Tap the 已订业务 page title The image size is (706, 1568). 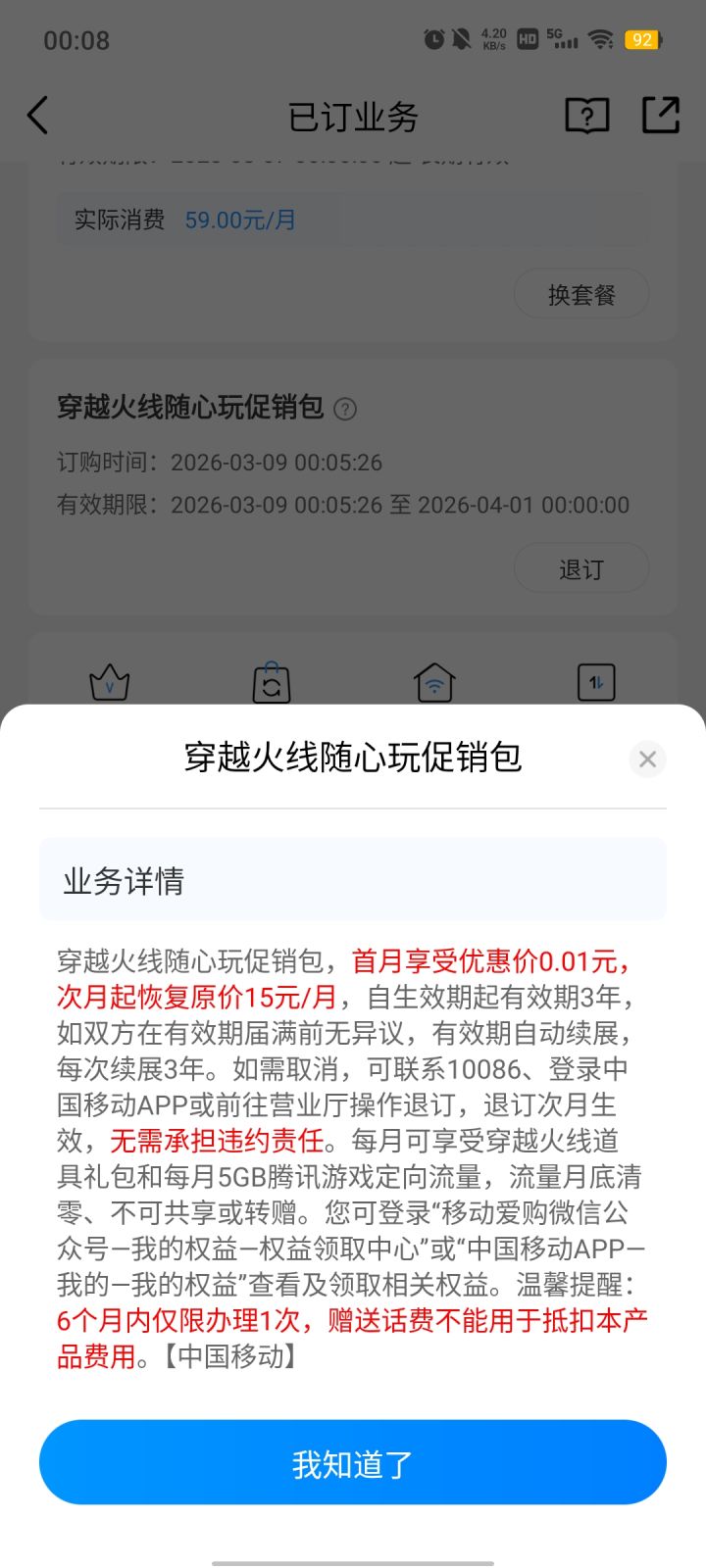click(x=353, y=115)
